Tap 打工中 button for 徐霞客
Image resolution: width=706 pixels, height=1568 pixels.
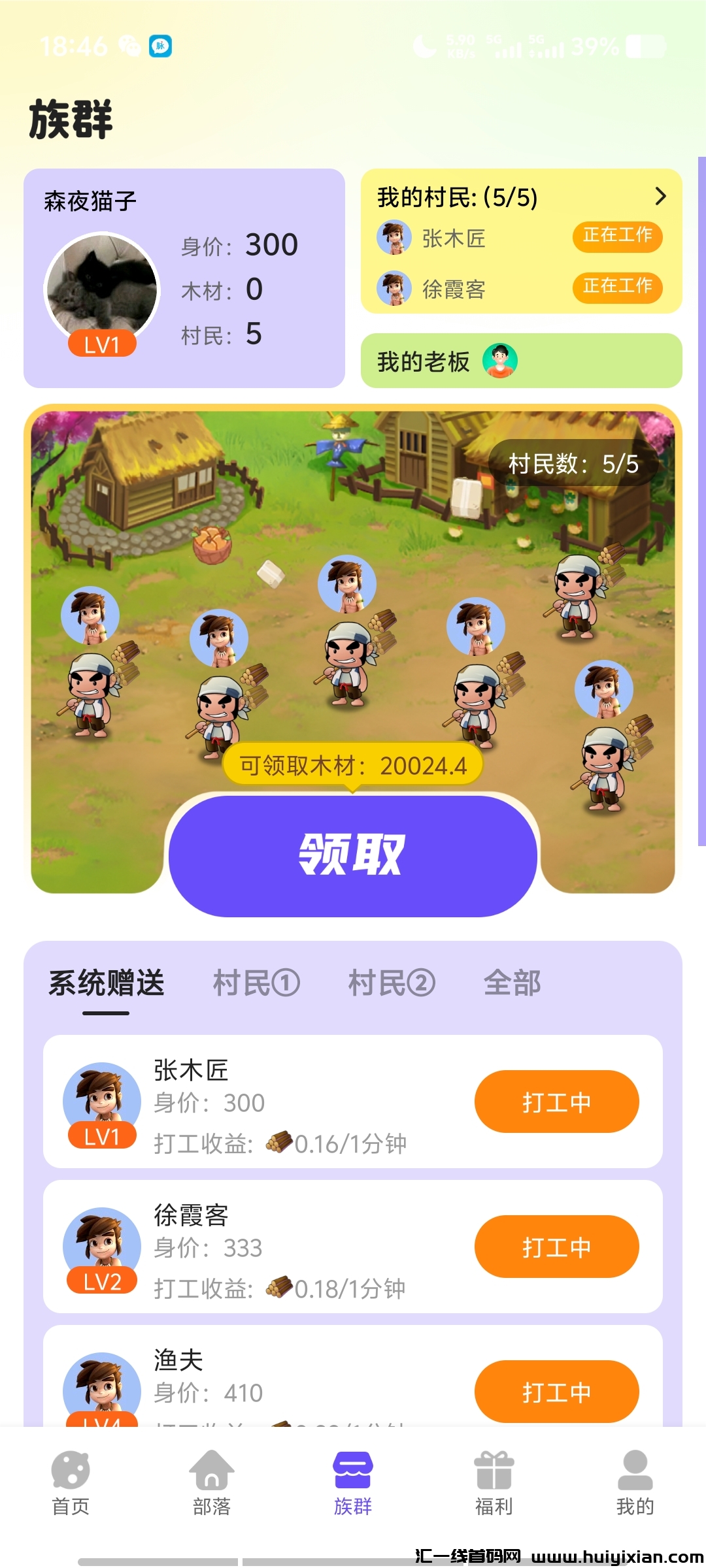pyautogui.click(x=556, y=1247)
